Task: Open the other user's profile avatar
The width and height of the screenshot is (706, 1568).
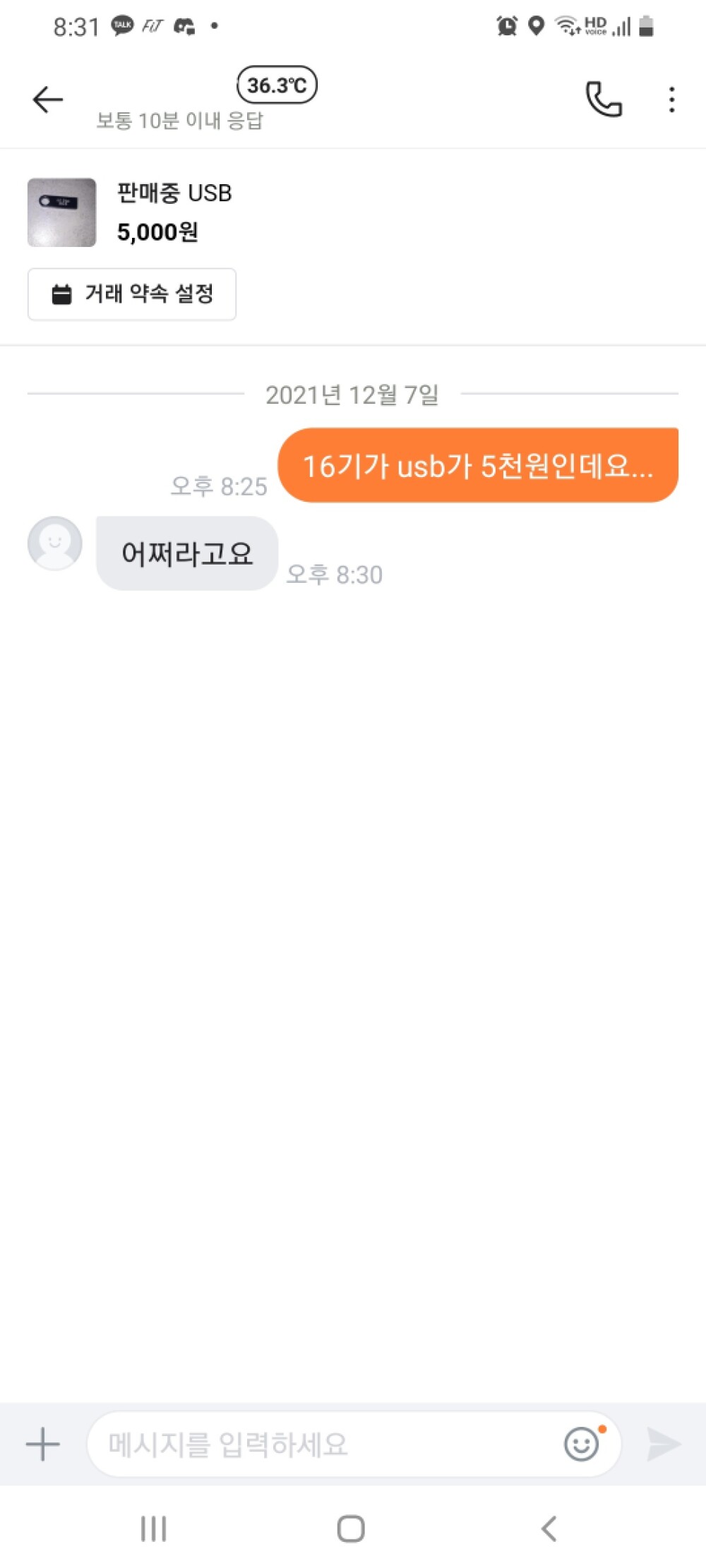Action: pyautogui.click(x=55, y=543)
